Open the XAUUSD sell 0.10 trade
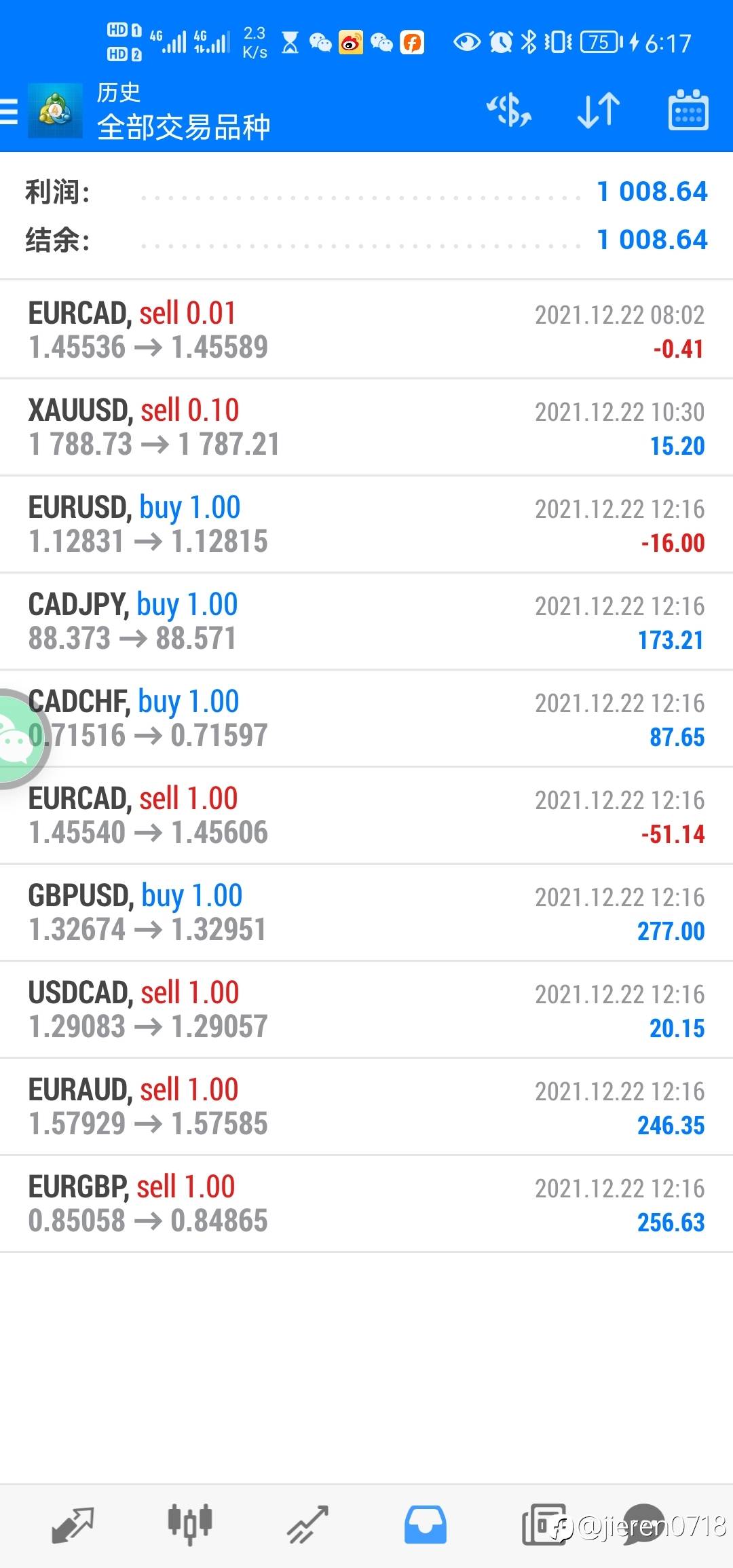Viewport: 733px width, 1568px height. (x=366, y=428)
